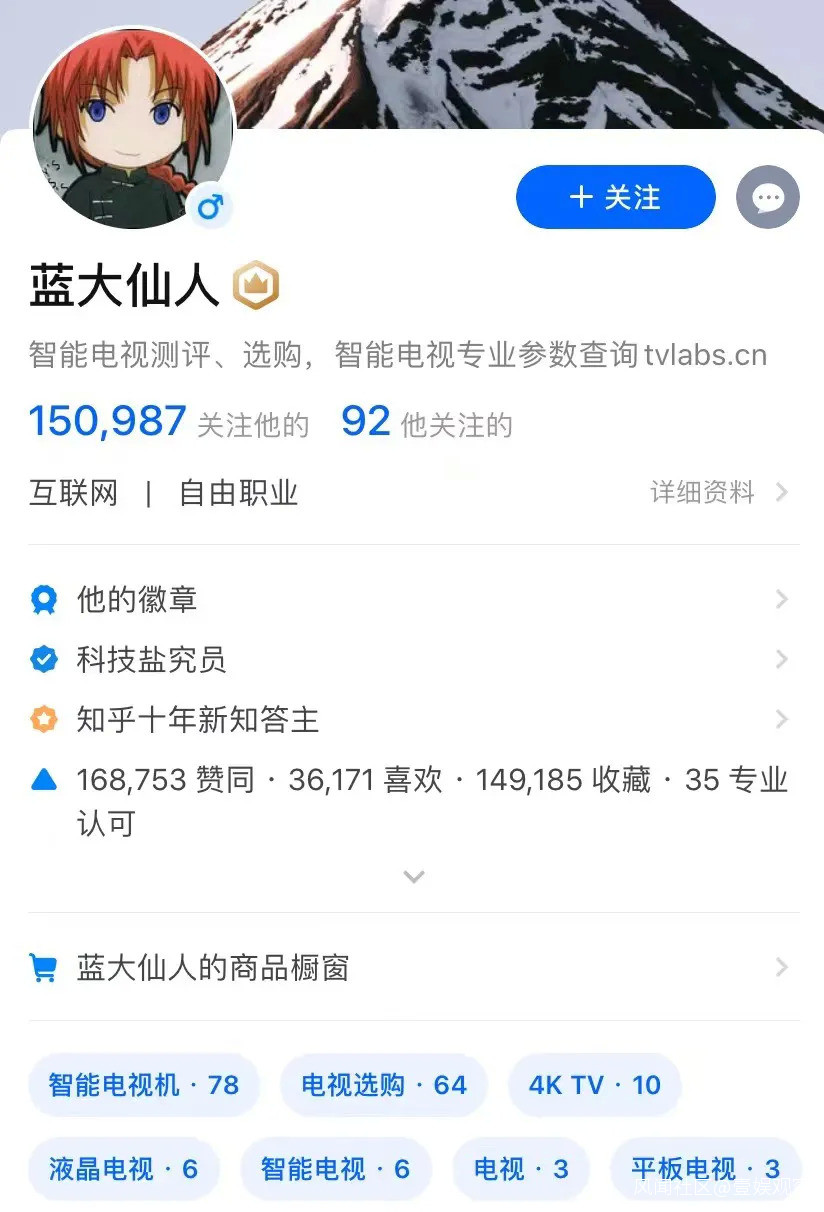This screenshot has height=1212, width=824.
Task: Follow 蓝大仙人 with the 关注 button
Action: click(615, 197)
